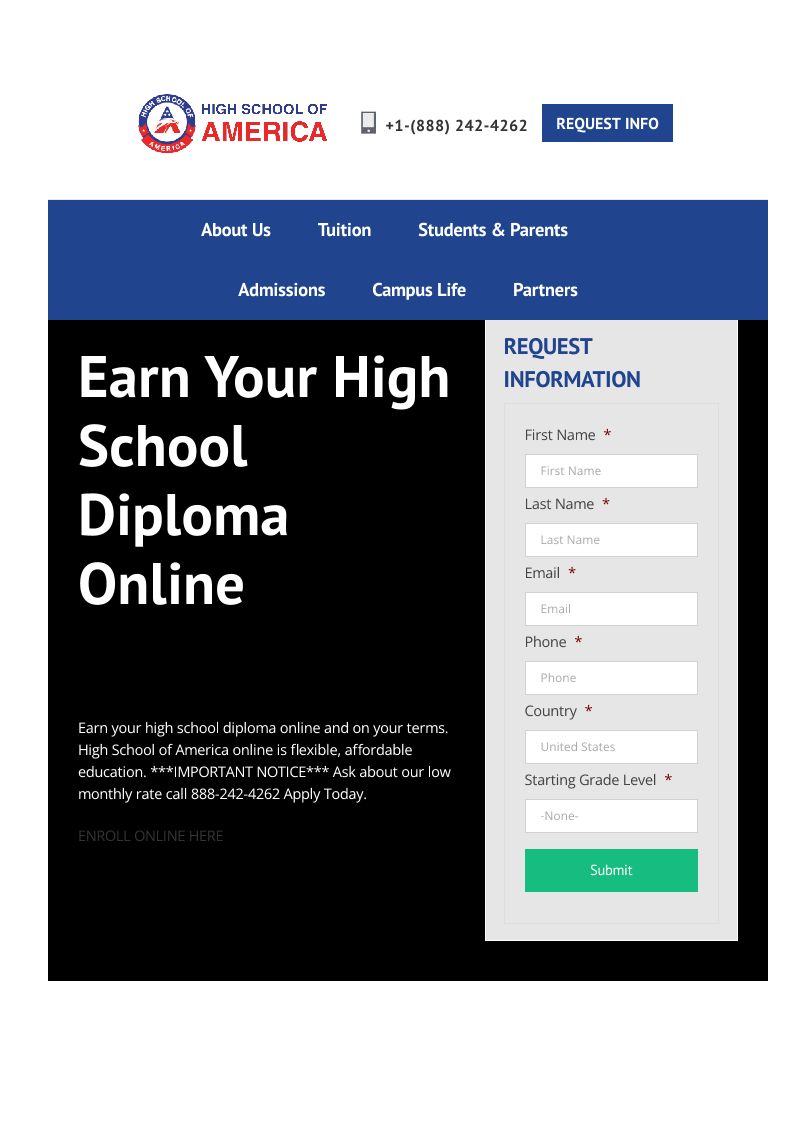Navigate to Admissions
793x1123 pixels.
[x=282, y=290]
